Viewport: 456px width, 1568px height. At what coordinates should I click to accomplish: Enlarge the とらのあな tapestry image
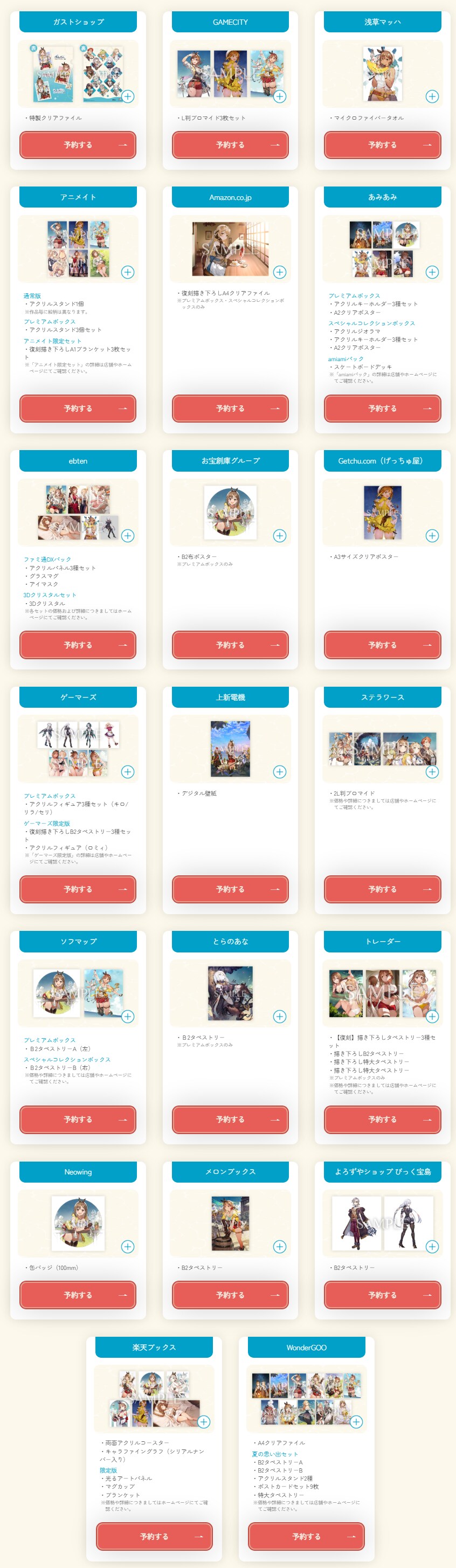[x=280, y=1016]
